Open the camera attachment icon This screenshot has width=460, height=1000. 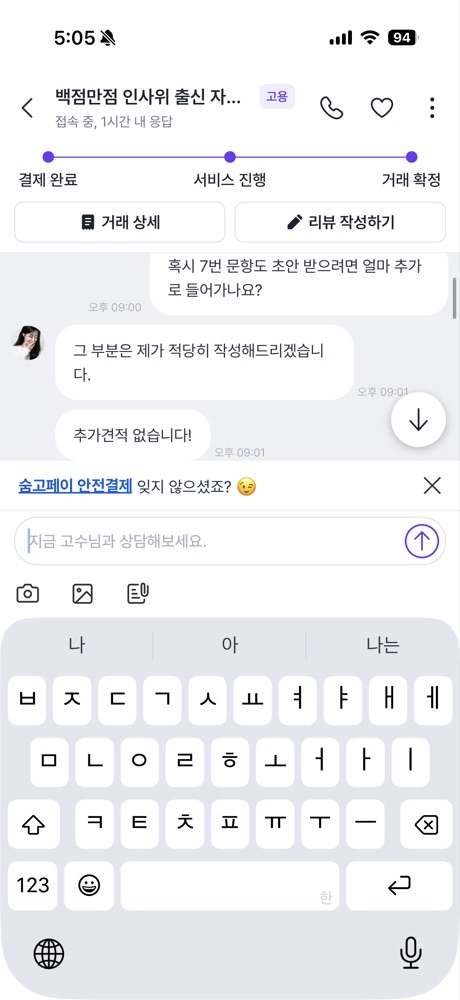click(x=27, y=594)
